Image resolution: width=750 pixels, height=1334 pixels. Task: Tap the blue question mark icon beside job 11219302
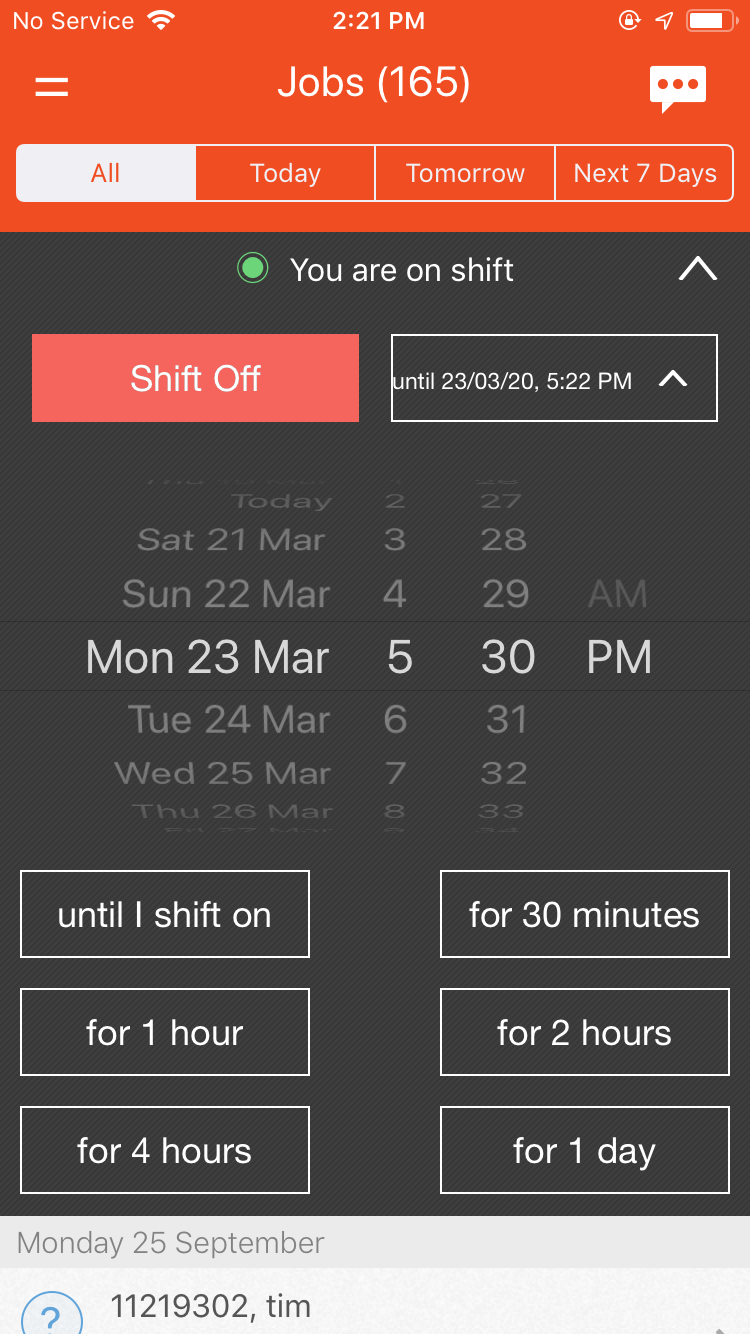(x=52, y=1315)
